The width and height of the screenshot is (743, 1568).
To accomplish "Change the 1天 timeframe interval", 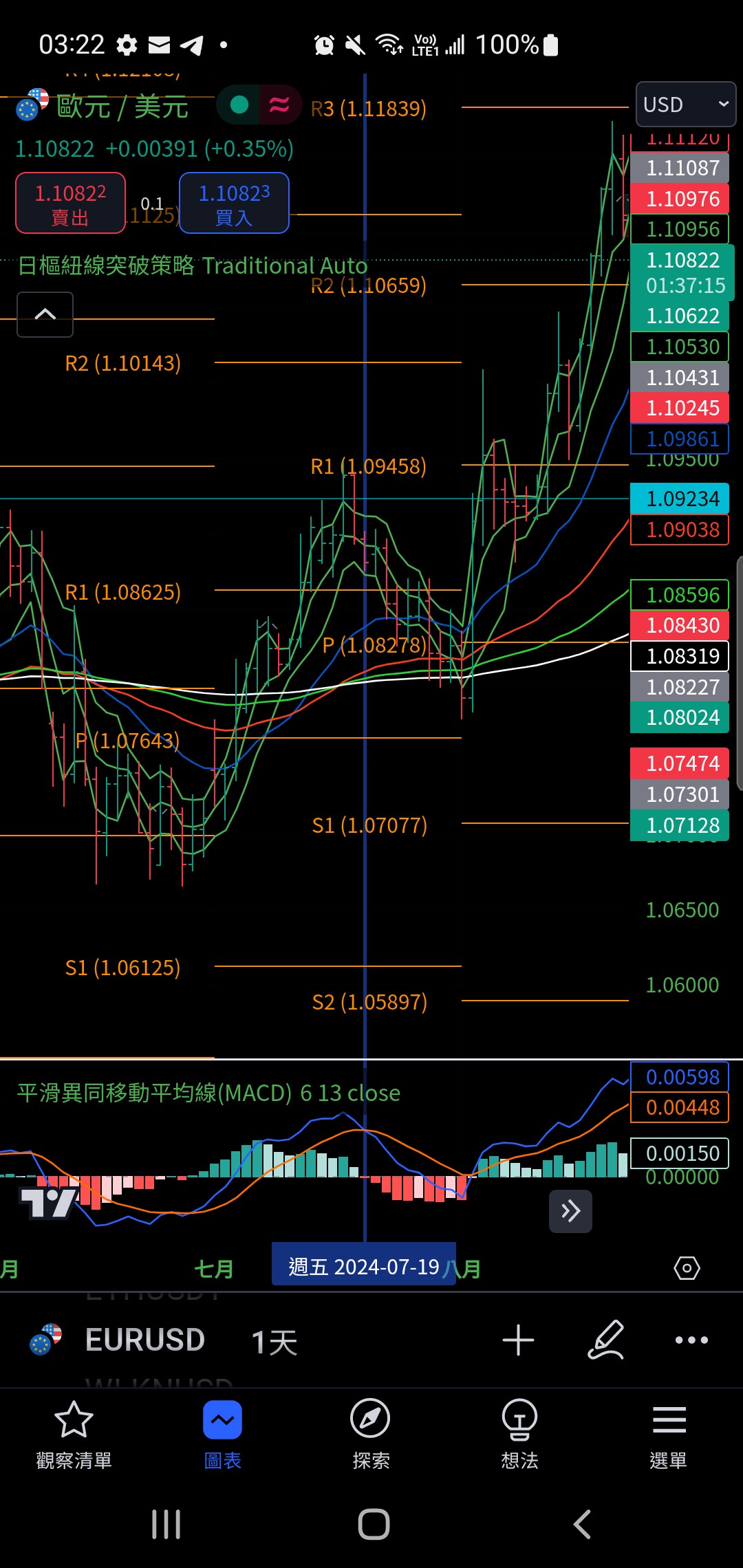I will (274, 1342).
